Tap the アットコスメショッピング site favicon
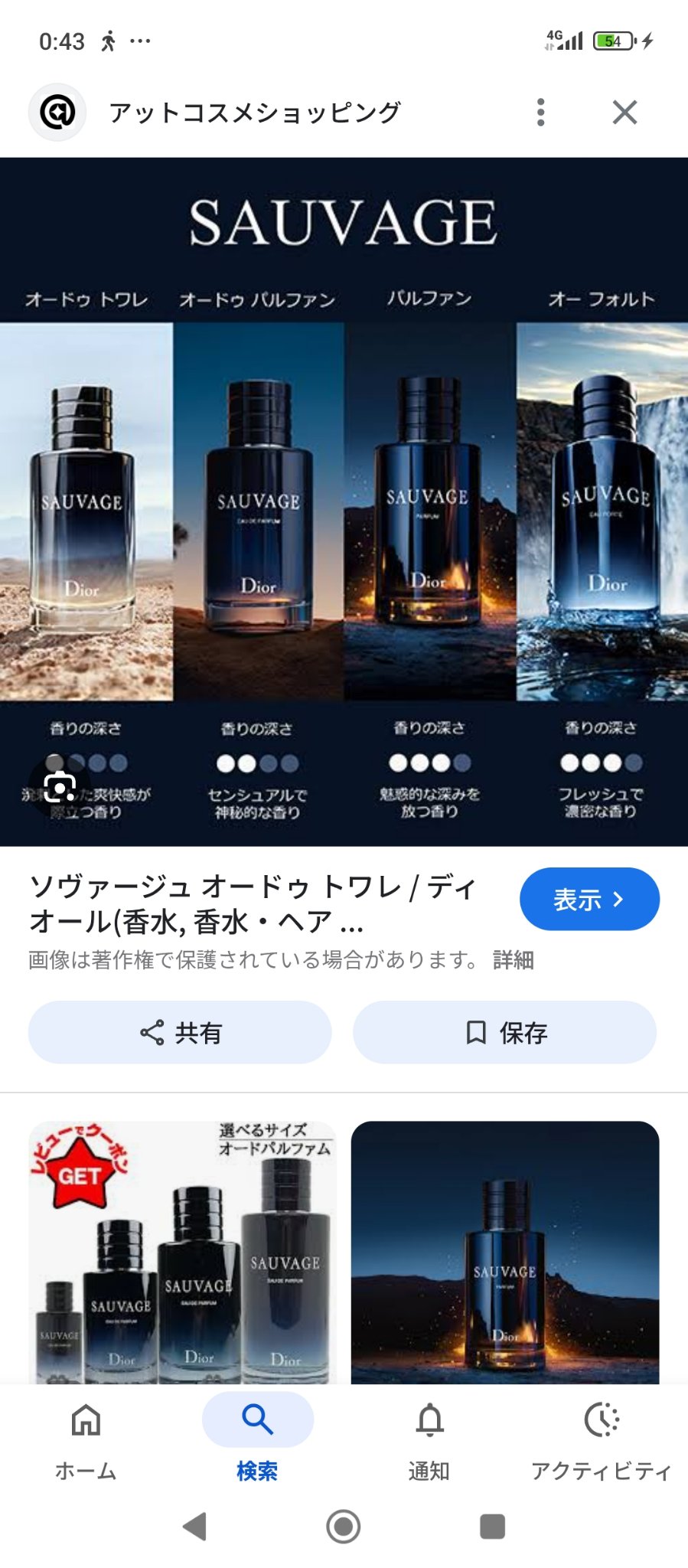This screenshot has height=1568, width=688. tap(56, 111)
